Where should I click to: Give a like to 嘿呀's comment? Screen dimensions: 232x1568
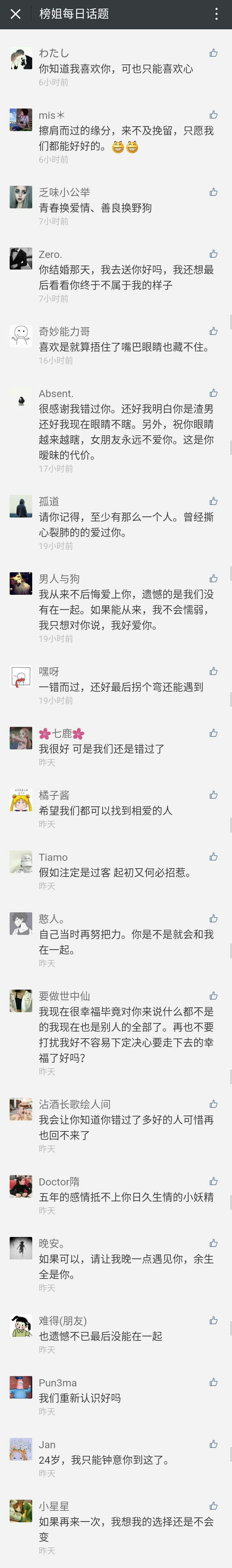pos(213,671)
